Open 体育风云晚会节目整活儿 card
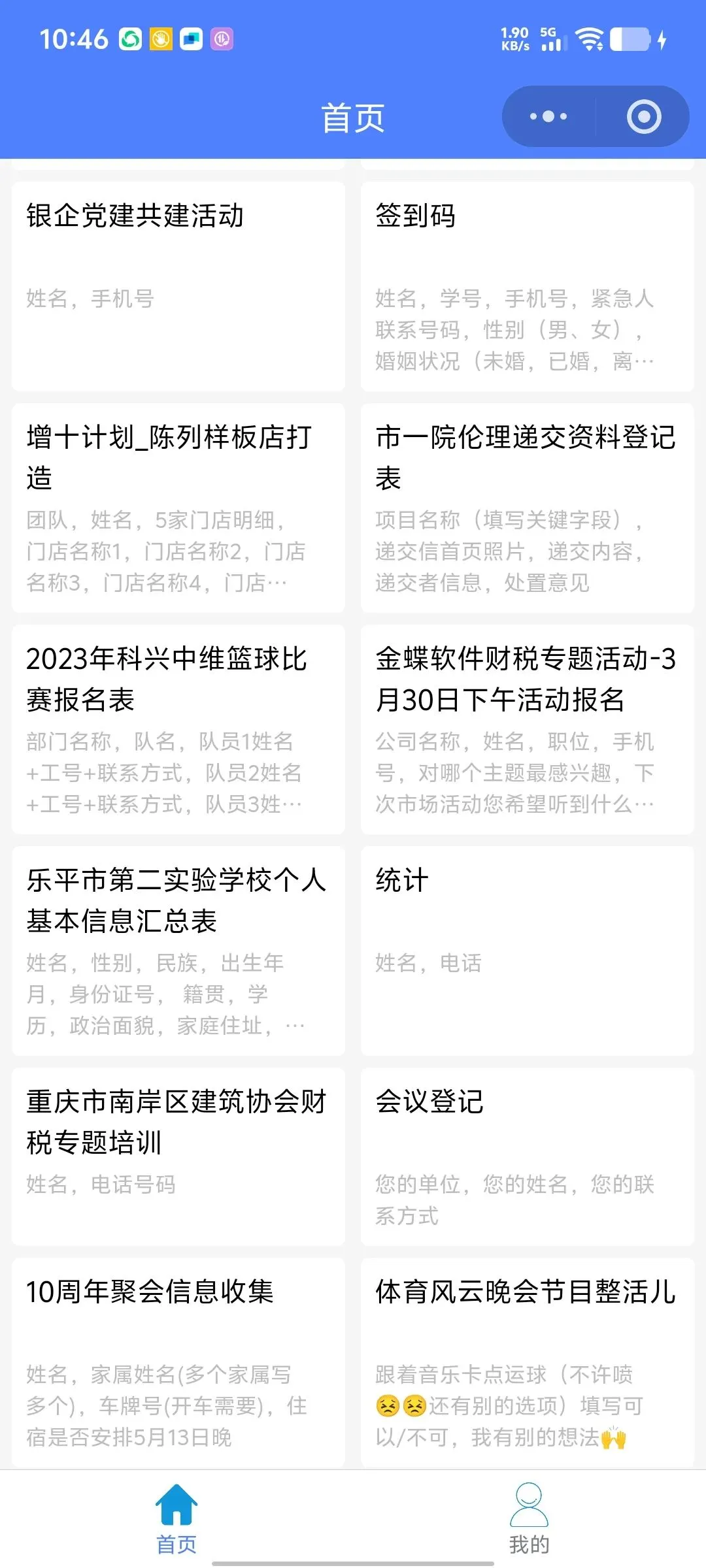This screenshot has height=1568, width=706. pos(528,1363)
